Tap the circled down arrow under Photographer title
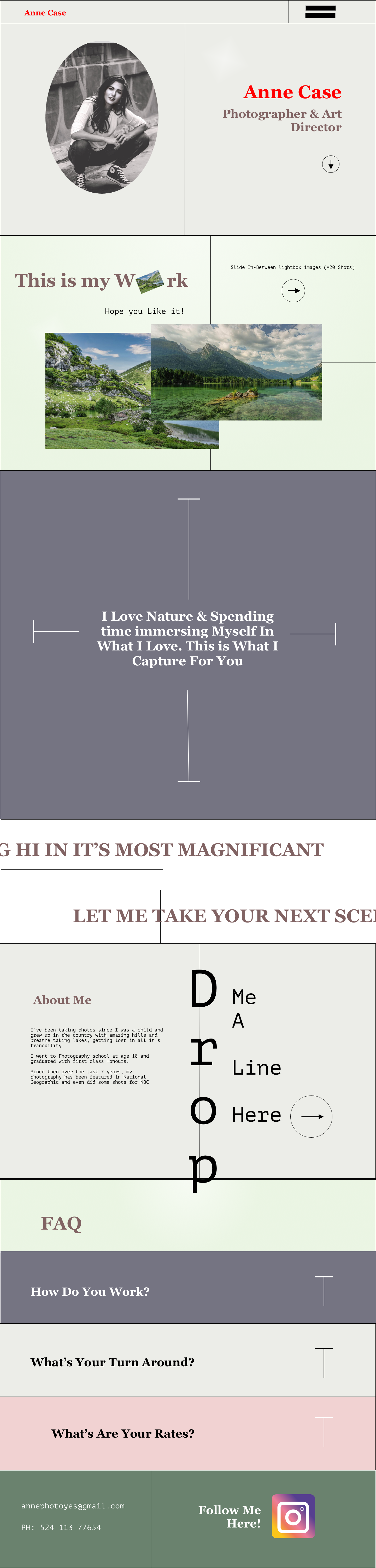Screen dimensions: 376x1568 click(330, 164)
